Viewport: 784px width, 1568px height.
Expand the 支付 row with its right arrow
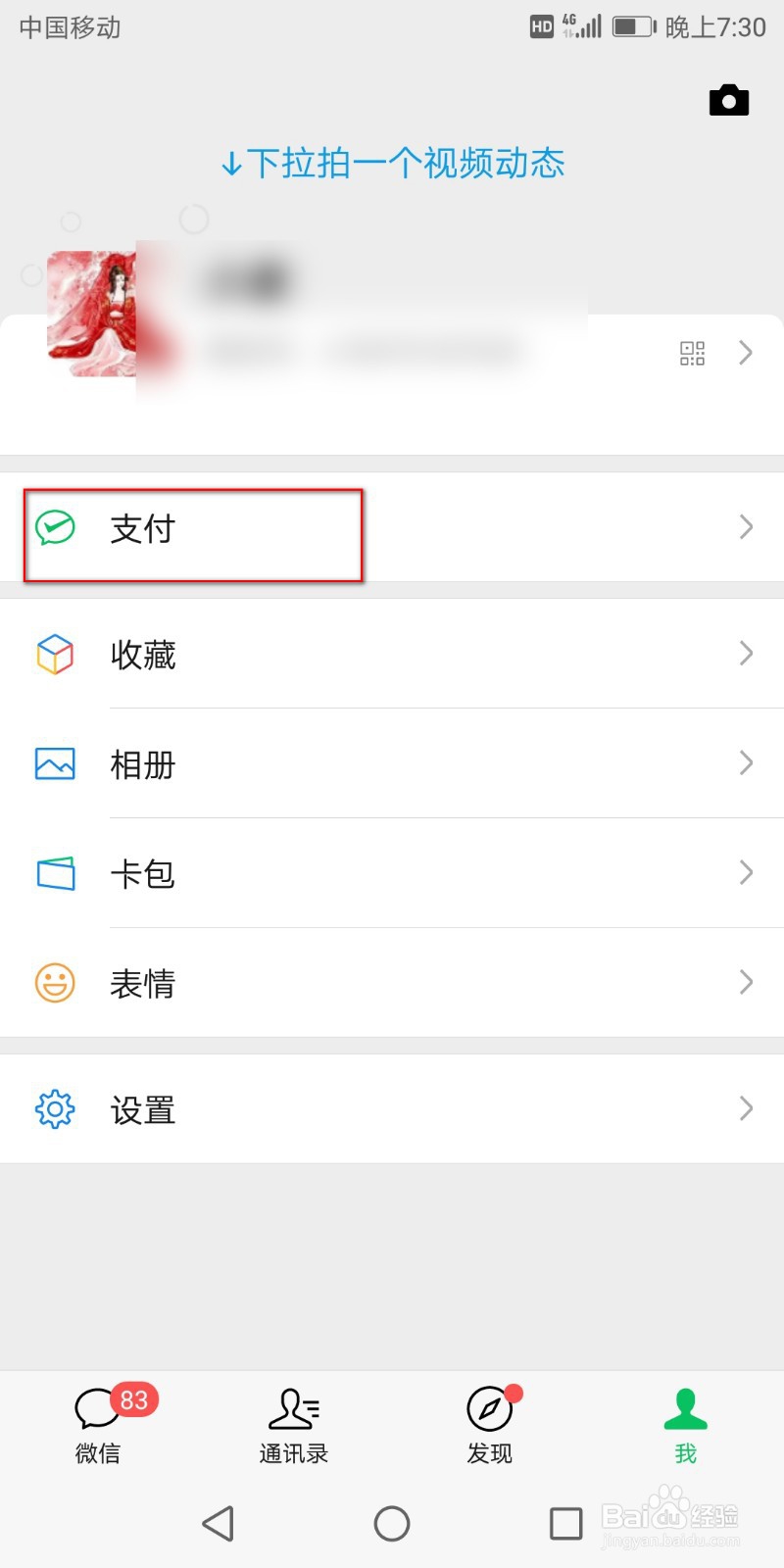[746, 529]
